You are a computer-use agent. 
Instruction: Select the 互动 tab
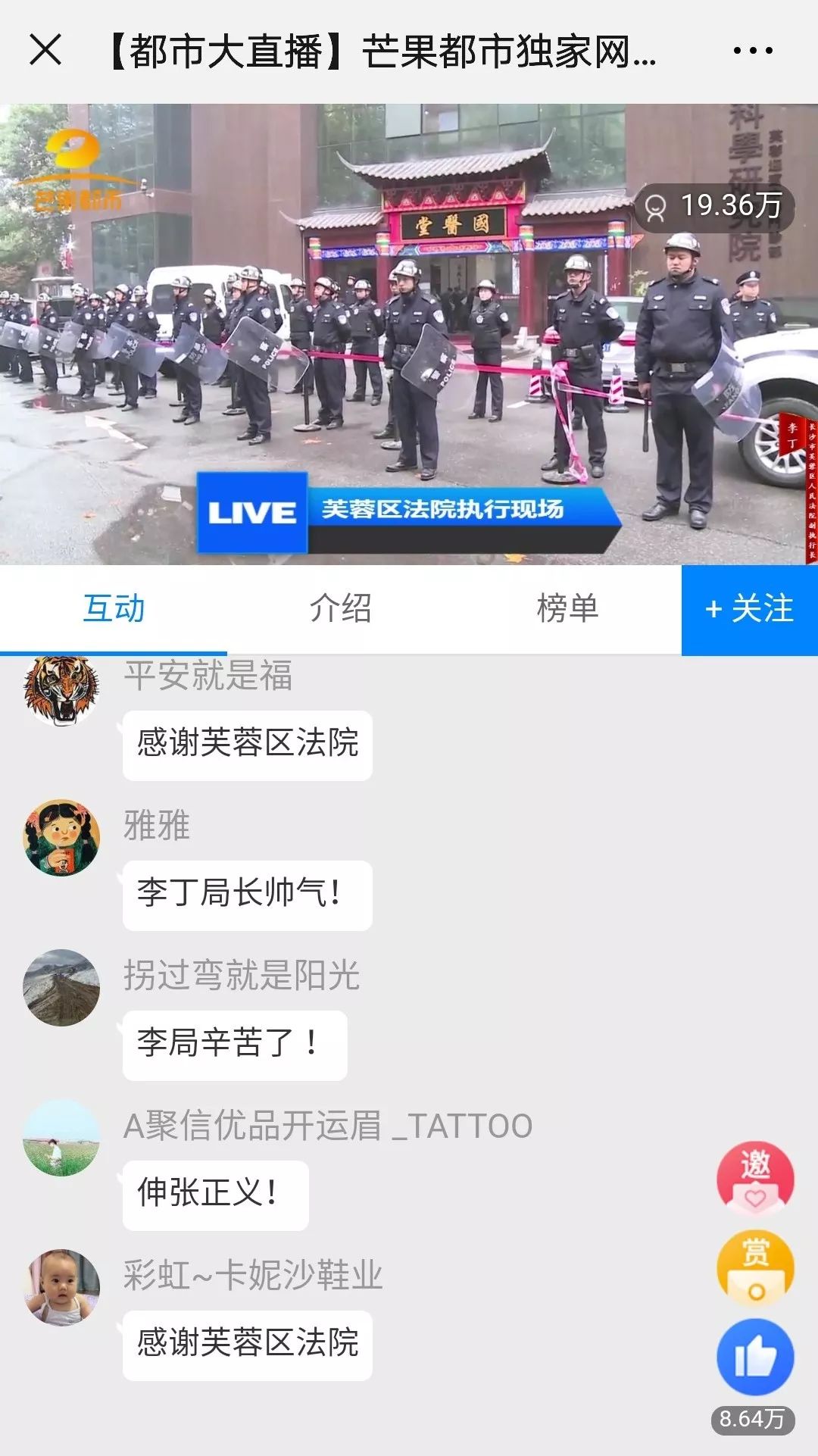[114, 608]
